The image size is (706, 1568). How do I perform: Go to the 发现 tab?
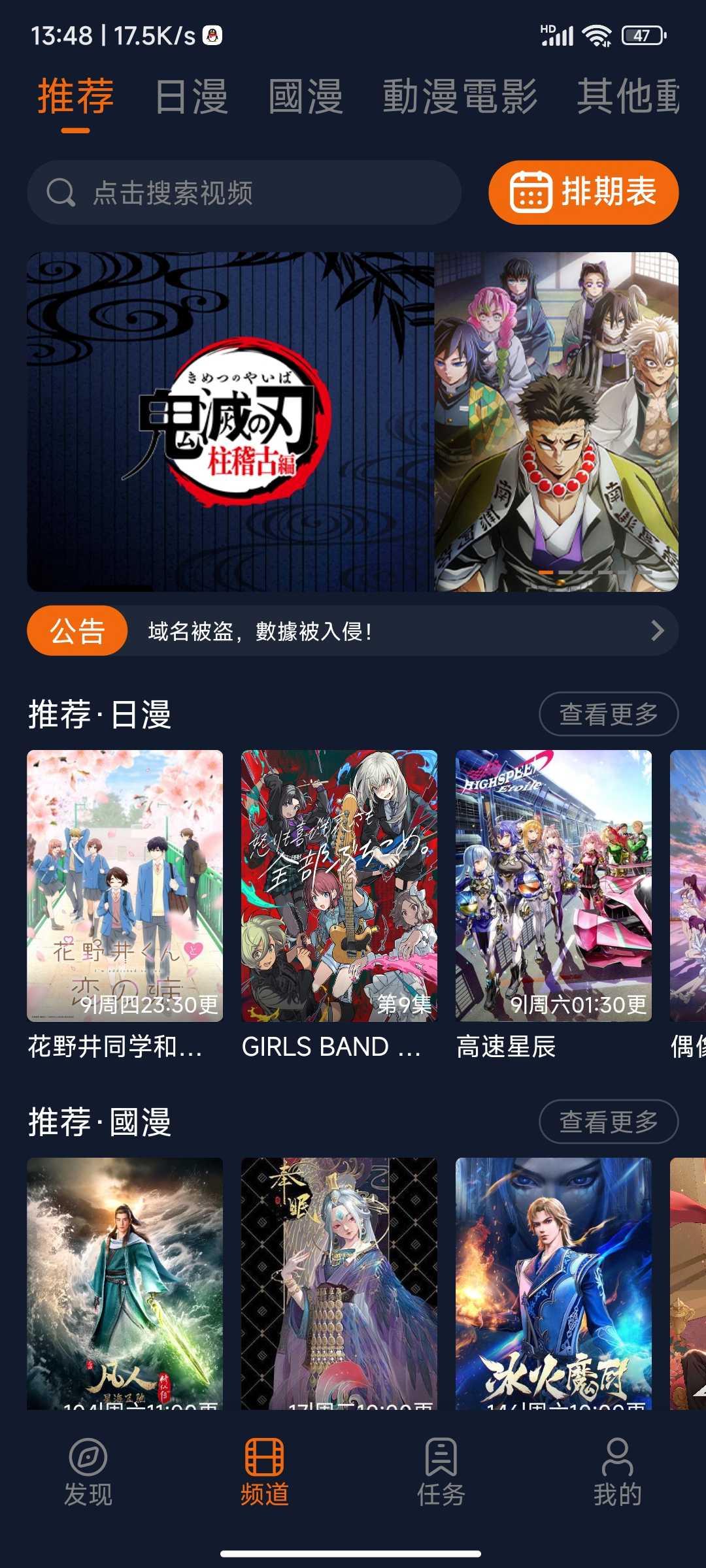(x=88, y=1470)
